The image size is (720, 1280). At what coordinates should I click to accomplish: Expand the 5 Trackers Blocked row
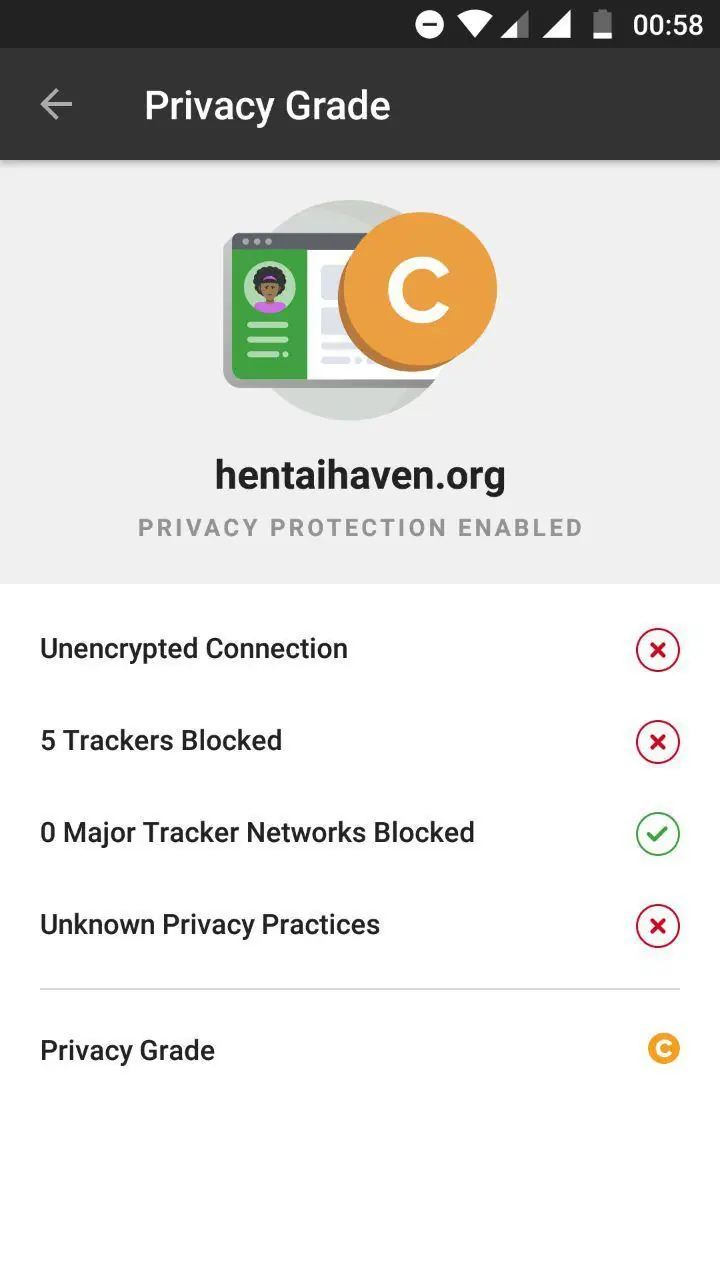360,742
